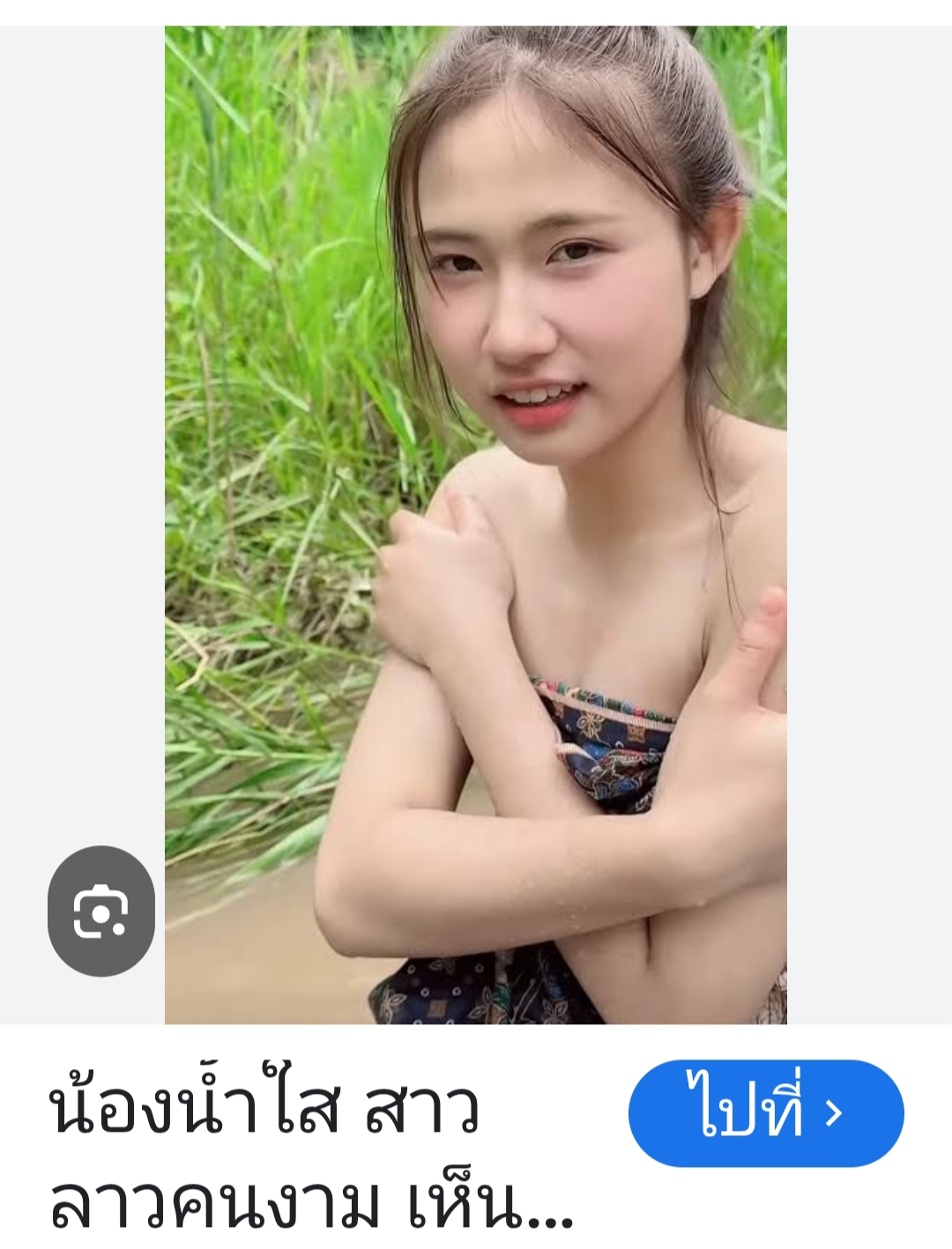Open the น้องน้ำใส result title link
Image resolution: width=952 pixels, height=1249 pixels.
point(311,1157)
